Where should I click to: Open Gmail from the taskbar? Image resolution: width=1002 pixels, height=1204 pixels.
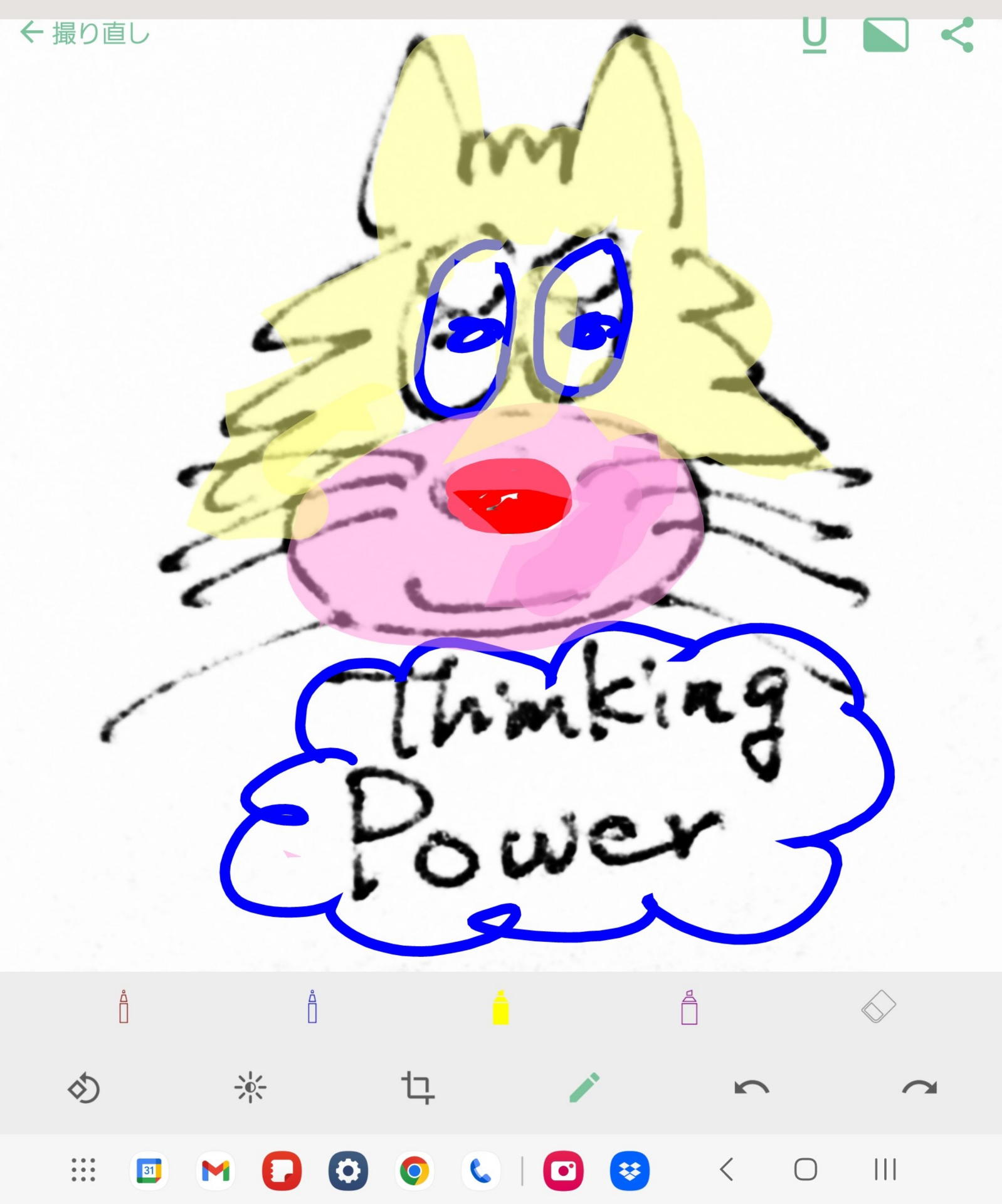click(x=215, y=1170)
